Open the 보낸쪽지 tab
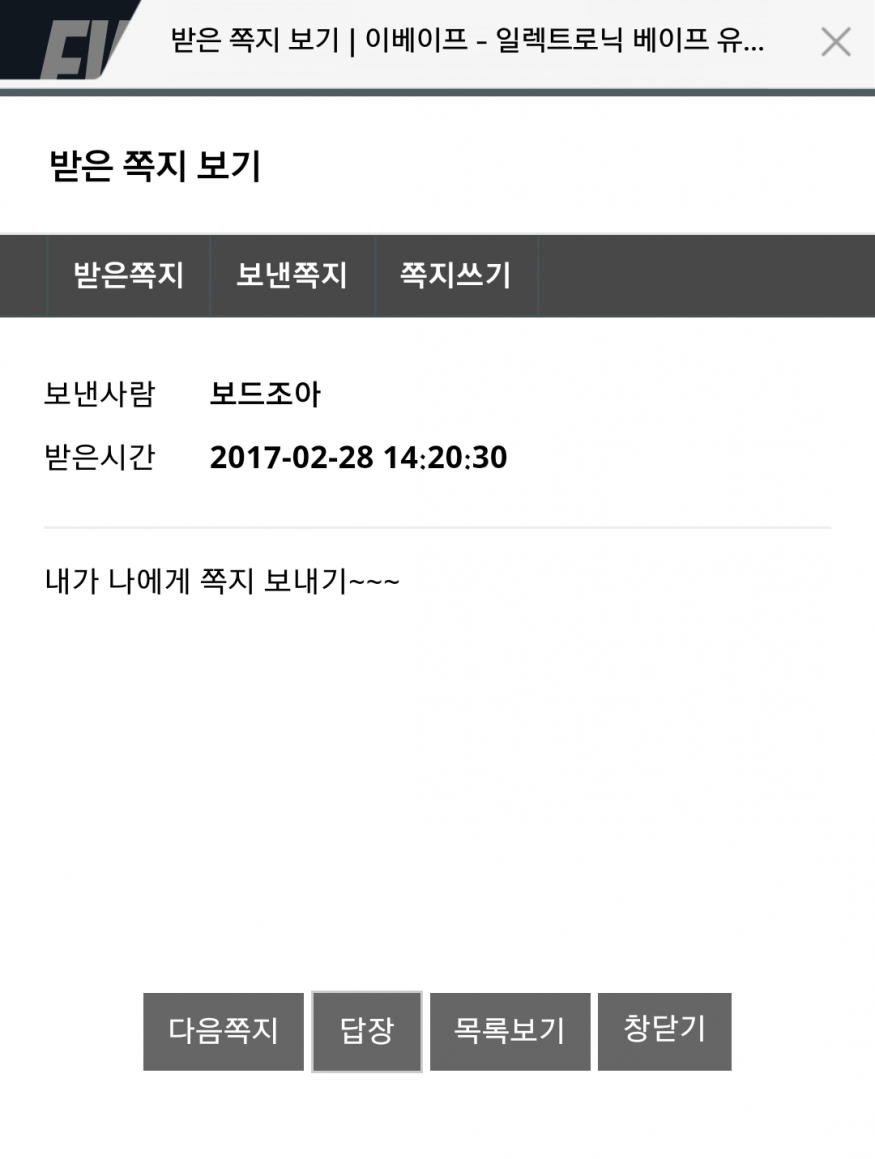This screenshot has height=1159, width=875. 292,275
